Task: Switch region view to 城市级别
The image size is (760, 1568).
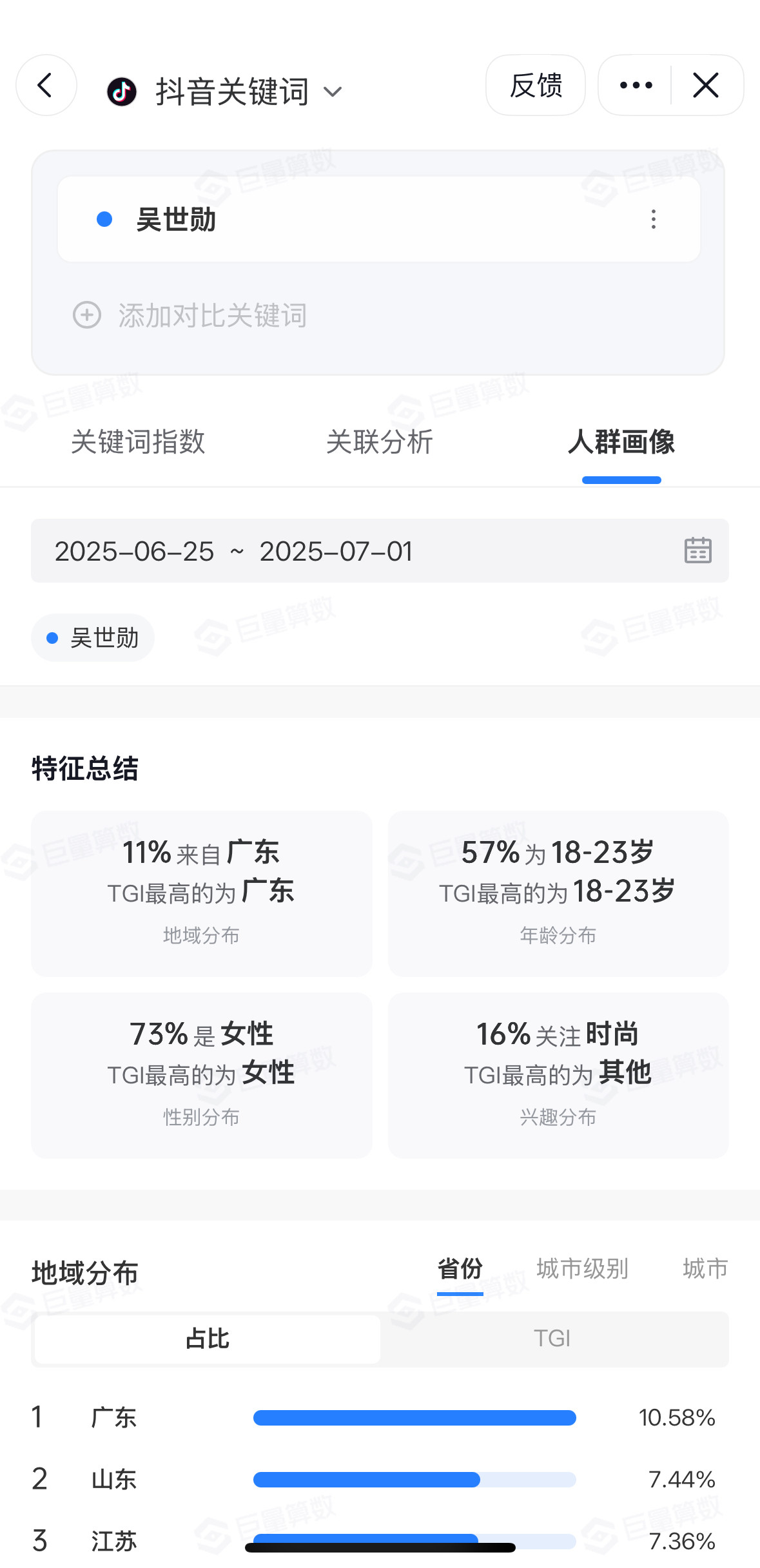Action: tap(583, 1269)
